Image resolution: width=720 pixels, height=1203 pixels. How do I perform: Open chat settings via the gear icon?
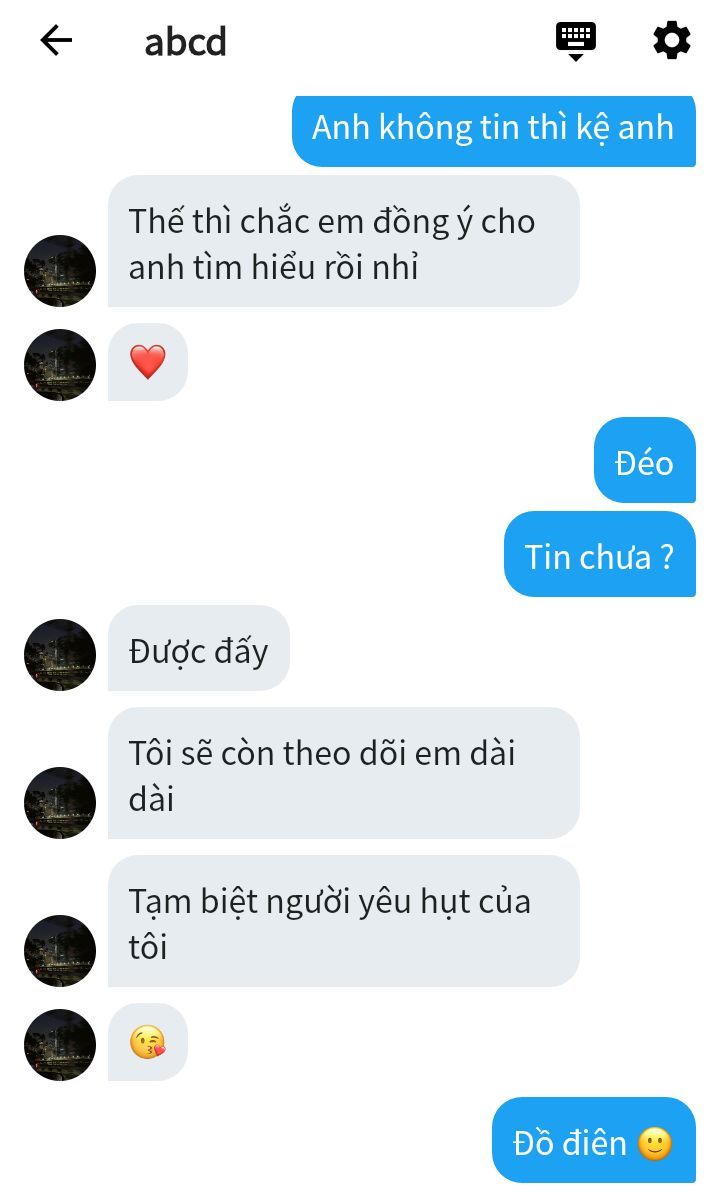pyautogui.click(x=672, y=41)
